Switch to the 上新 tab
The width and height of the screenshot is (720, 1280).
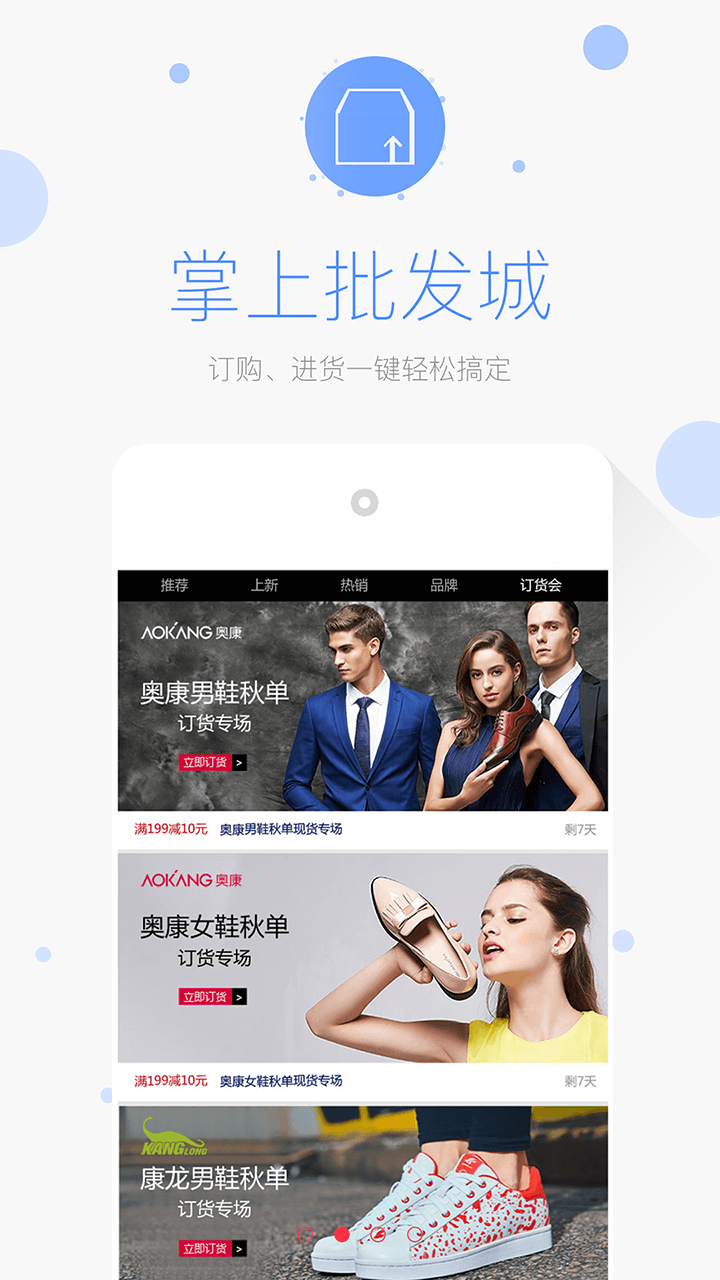pyautogui.click(x=266, y=585)
